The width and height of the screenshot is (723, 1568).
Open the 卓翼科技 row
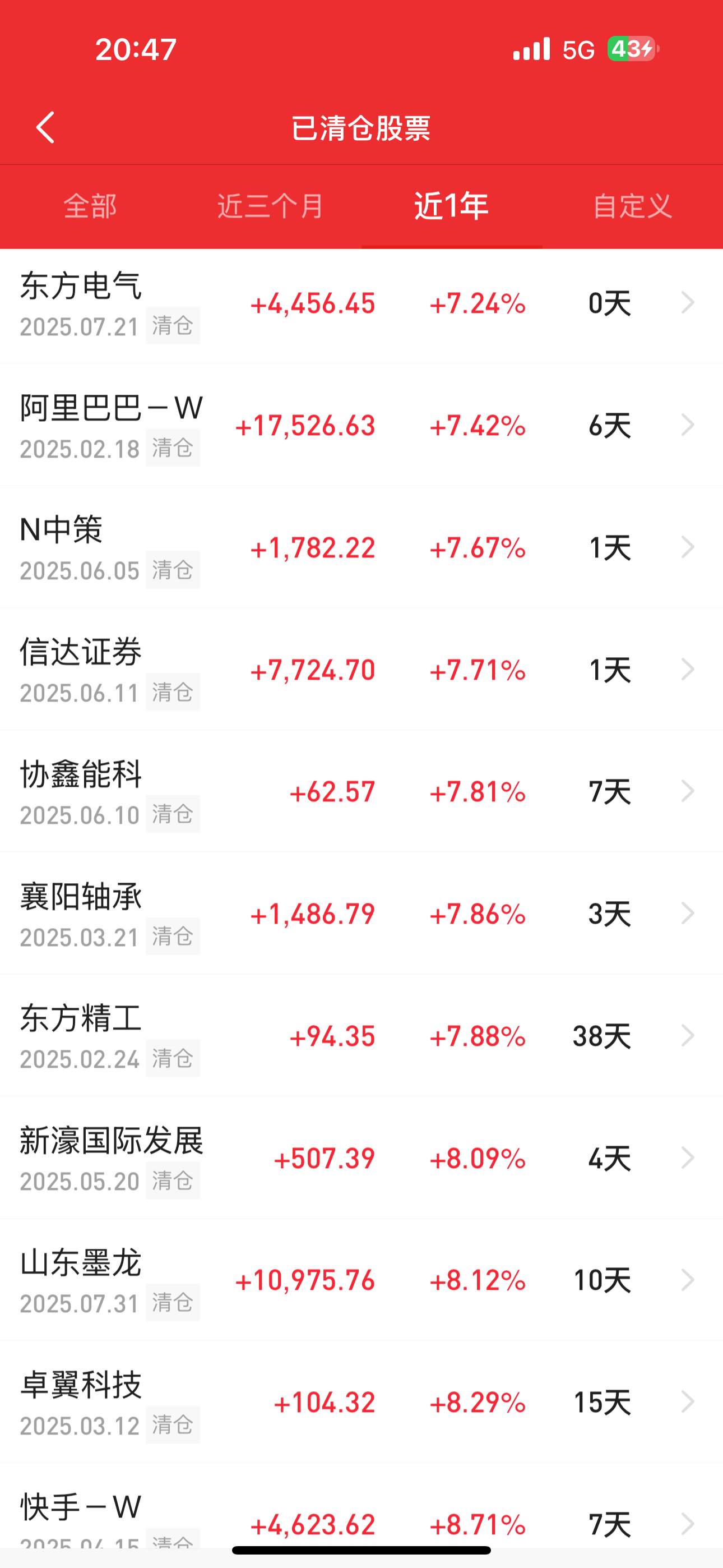[361, 1402]
